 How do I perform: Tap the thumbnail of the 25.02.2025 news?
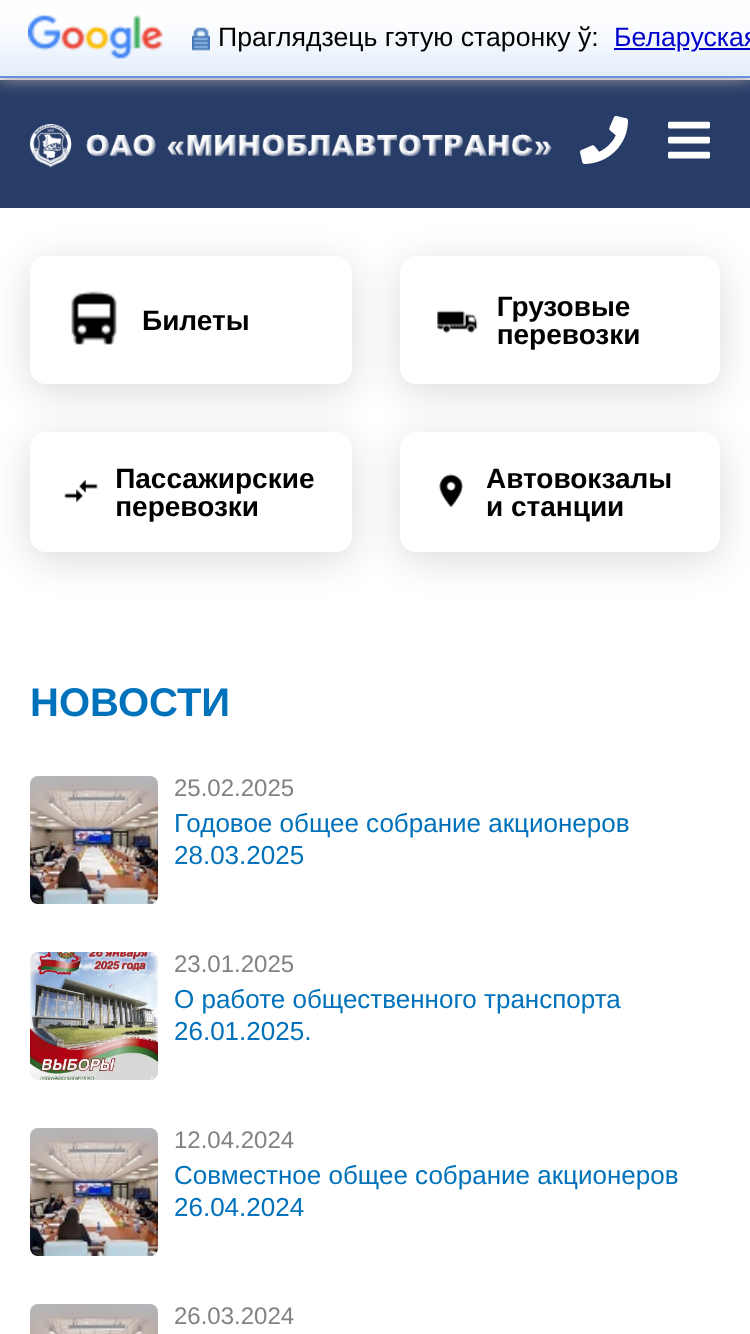94,840
